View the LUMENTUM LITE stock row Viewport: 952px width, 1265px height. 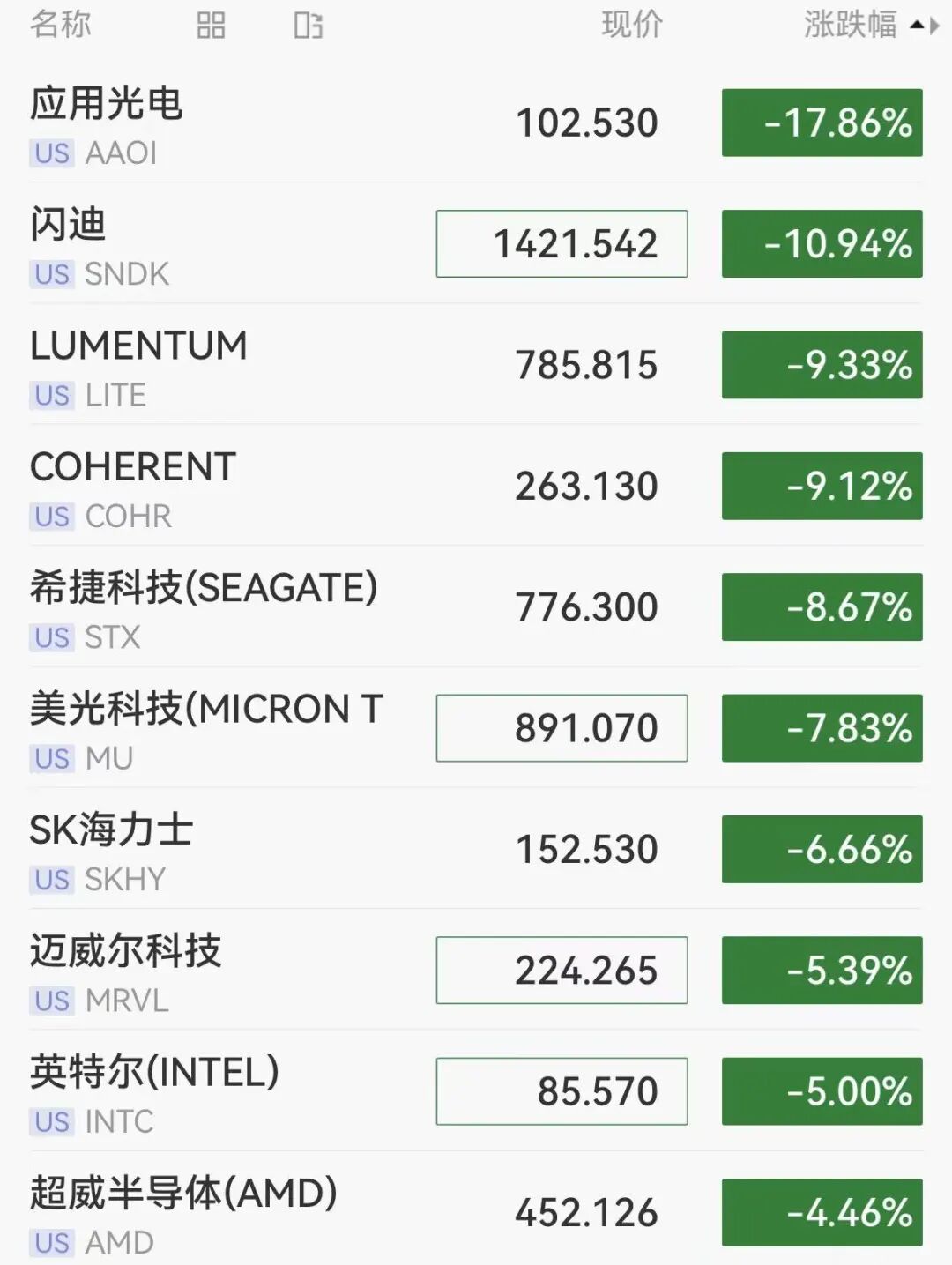click(476, 364)
